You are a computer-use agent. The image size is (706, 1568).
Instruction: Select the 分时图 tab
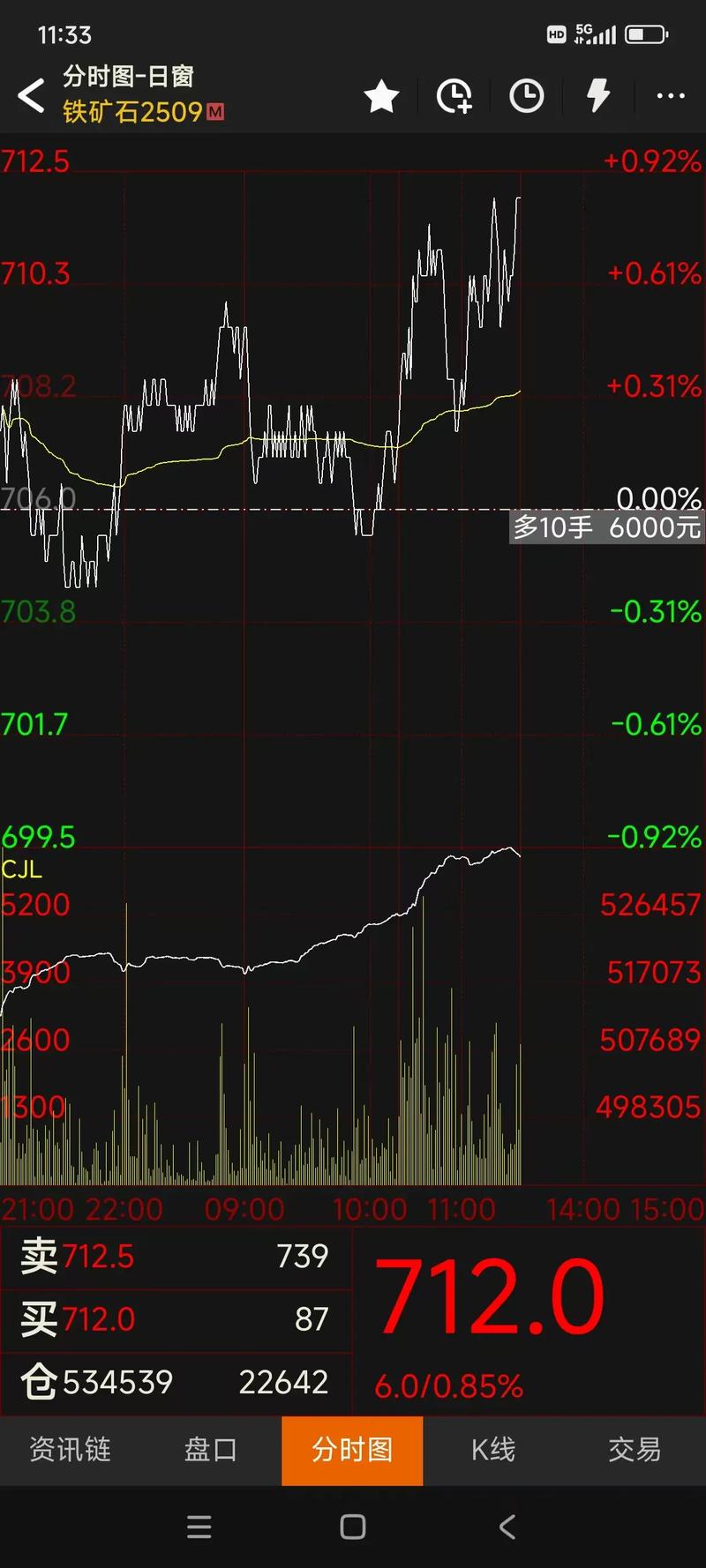pyautogui.click(x=352, y=1450)
